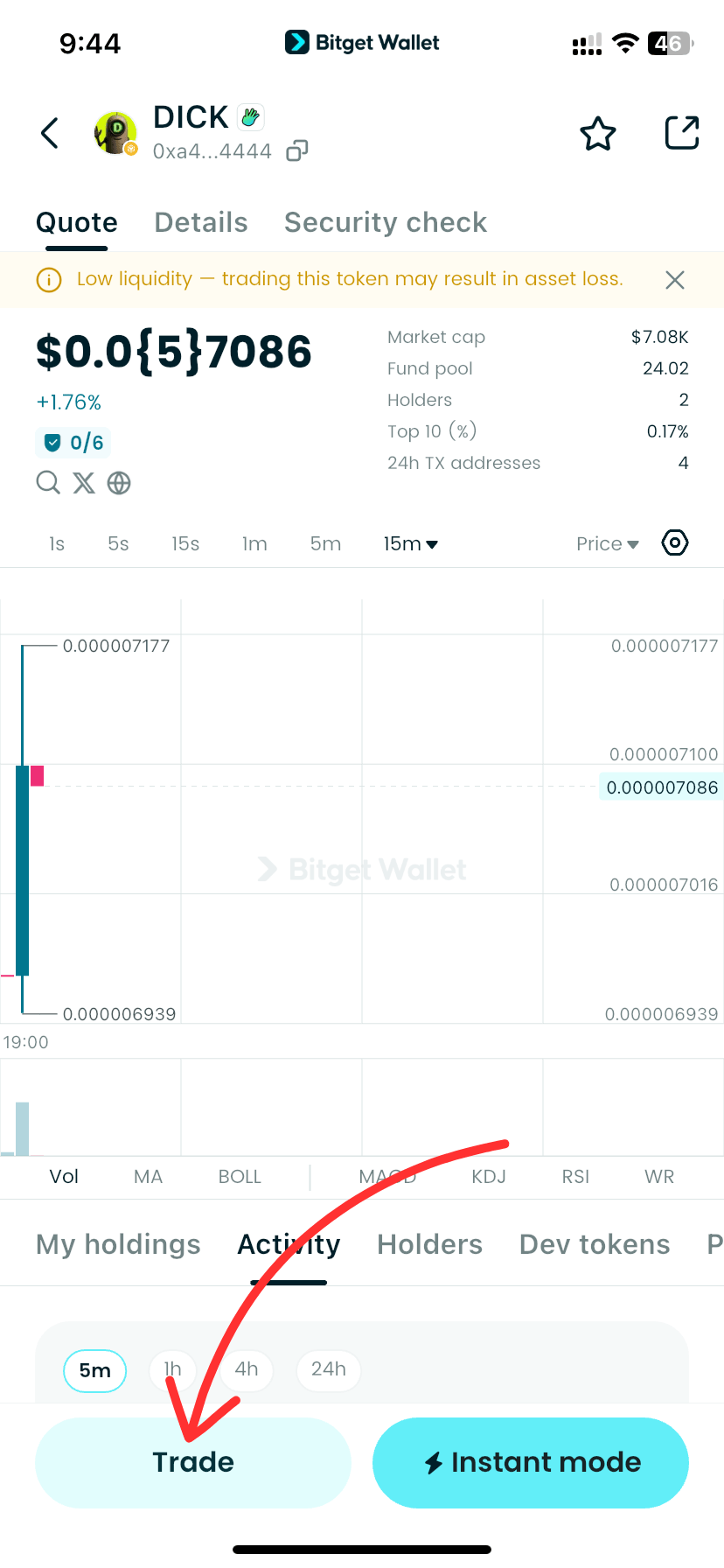Open the Security check tab
The image size is (724, 1568).
pyautogui.click(x=386, y=222)
